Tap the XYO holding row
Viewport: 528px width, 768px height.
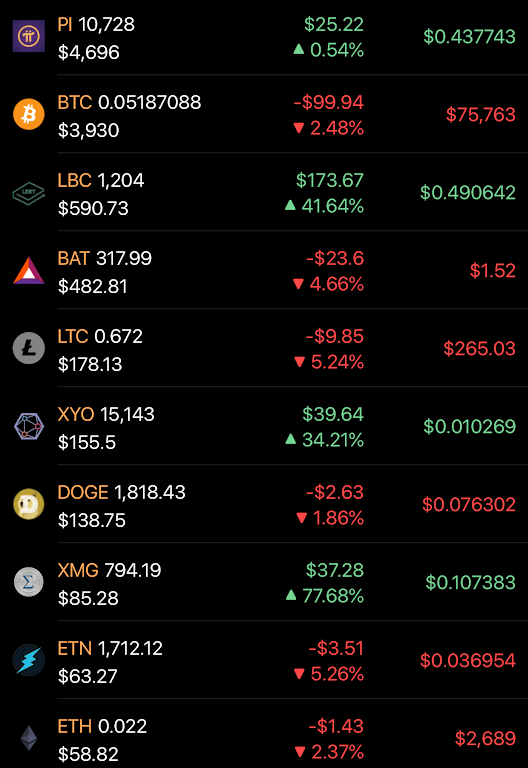point(264,426)
